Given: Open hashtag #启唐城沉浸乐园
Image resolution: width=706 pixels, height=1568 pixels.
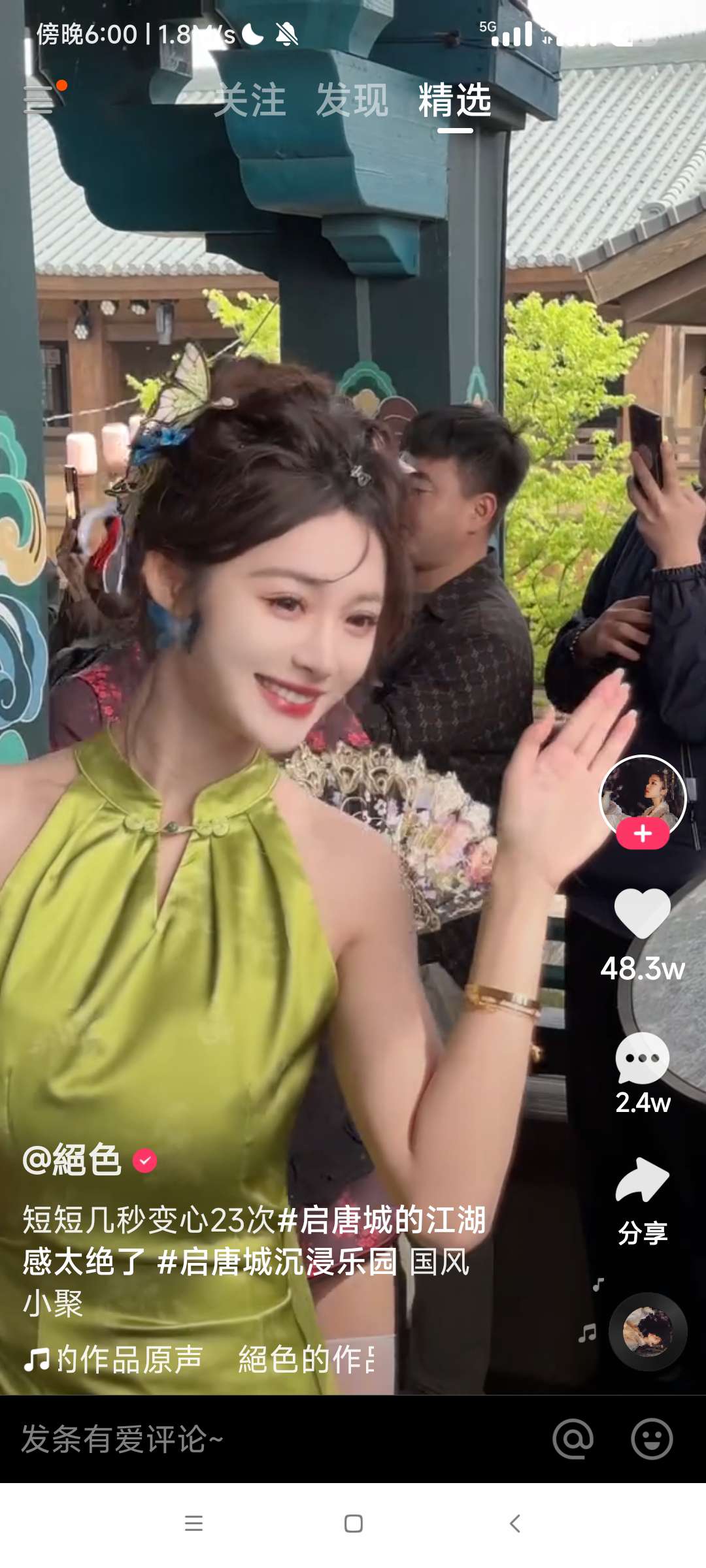Looking at the screenshot, I should [x=277, y=1262].
